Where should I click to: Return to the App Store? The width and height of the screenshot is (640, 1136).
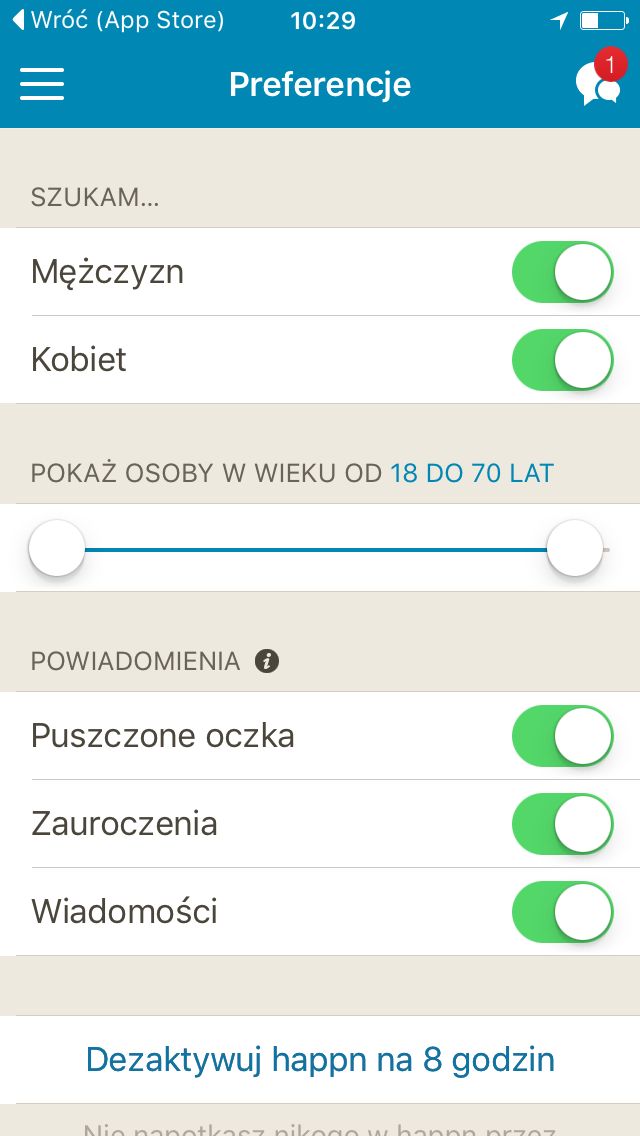[x=119, y=20]
